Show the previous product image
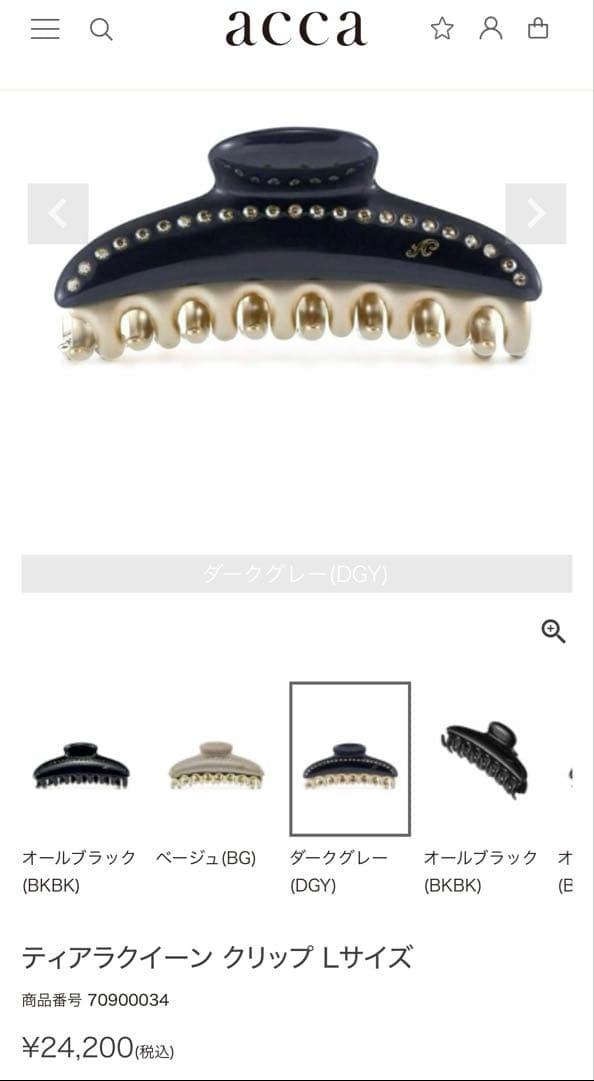 click(58, 214)
